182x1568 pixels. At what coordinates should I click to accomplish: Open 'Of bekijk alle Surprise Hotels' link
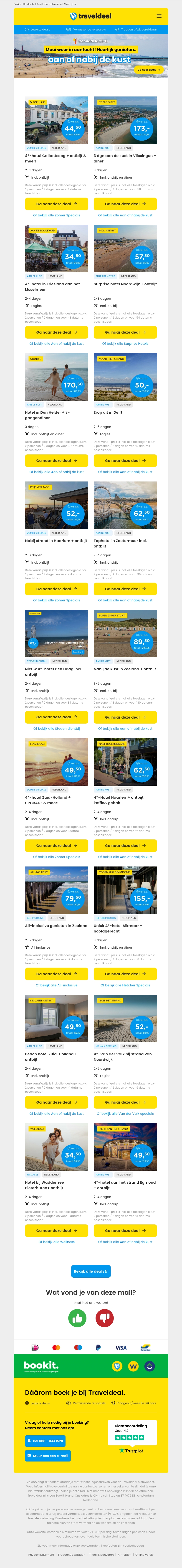coord(125,343)
